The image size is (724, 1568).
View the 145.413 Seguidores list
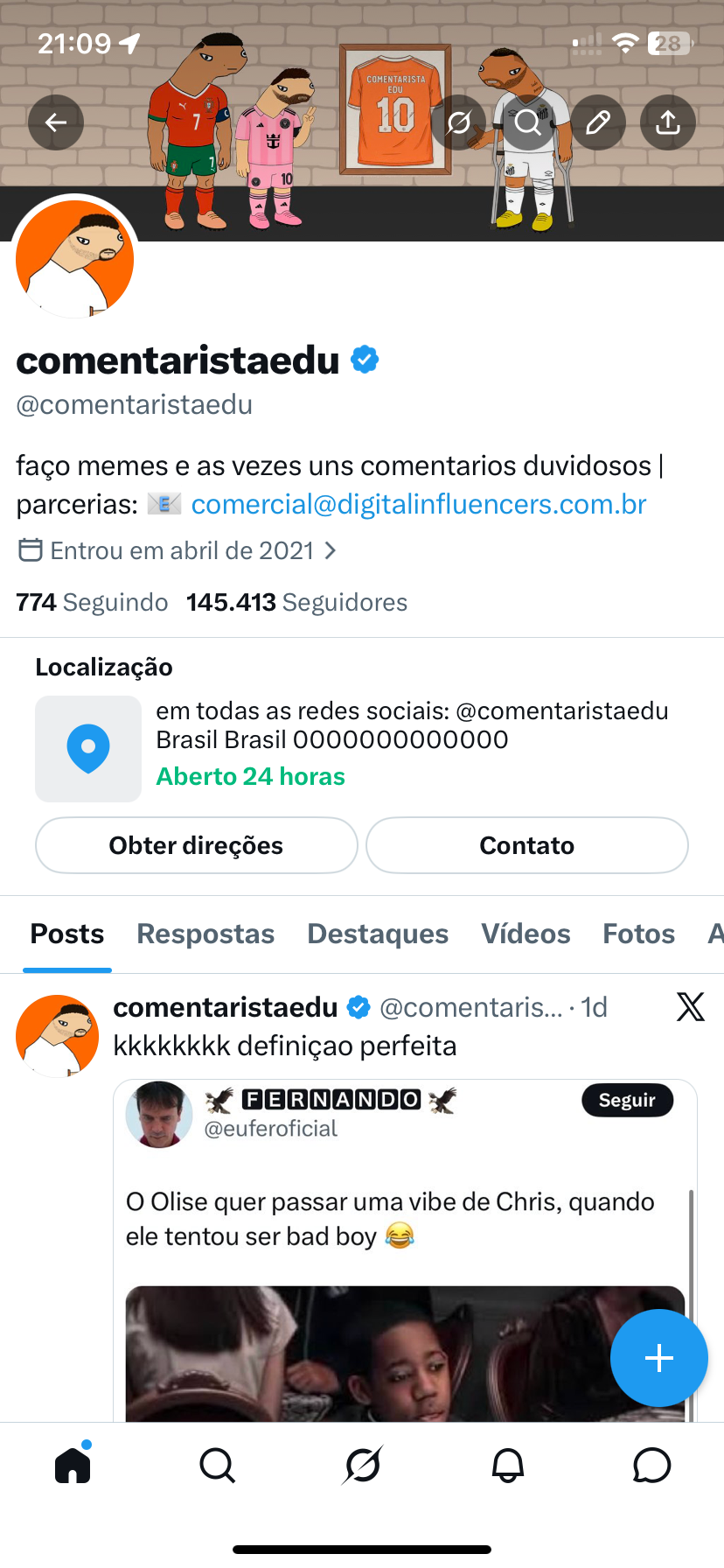pyautogui.click(x=297, y=602)
